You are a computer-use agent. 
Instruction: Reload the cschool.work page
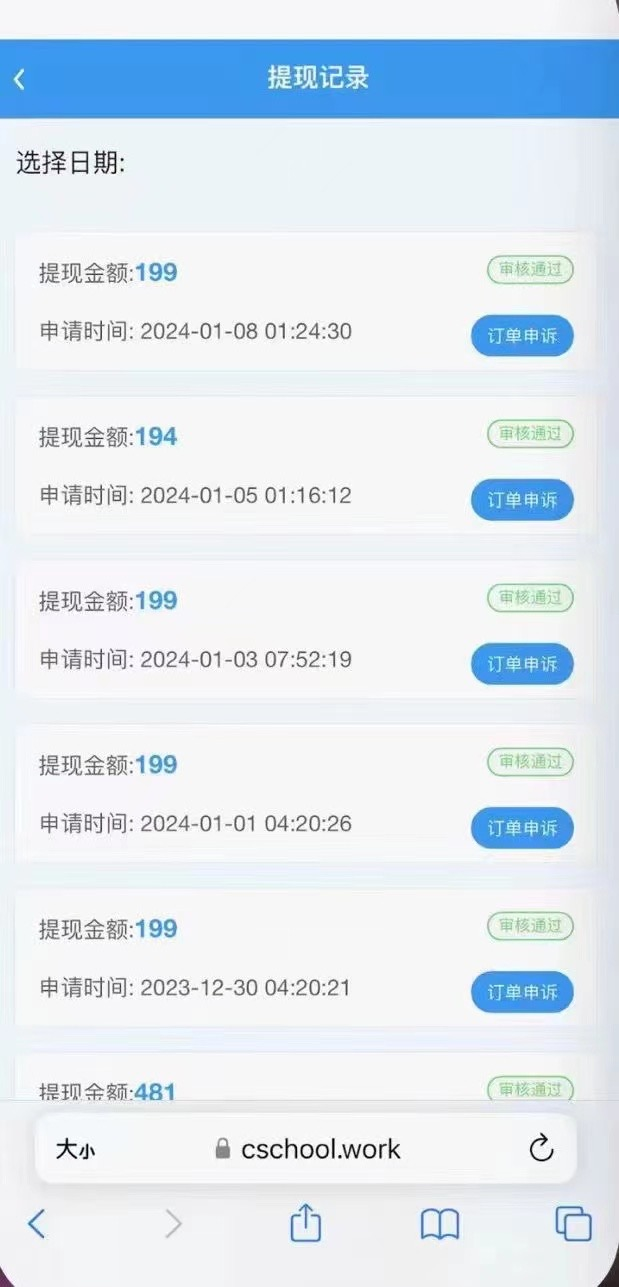pos(541,1150)
